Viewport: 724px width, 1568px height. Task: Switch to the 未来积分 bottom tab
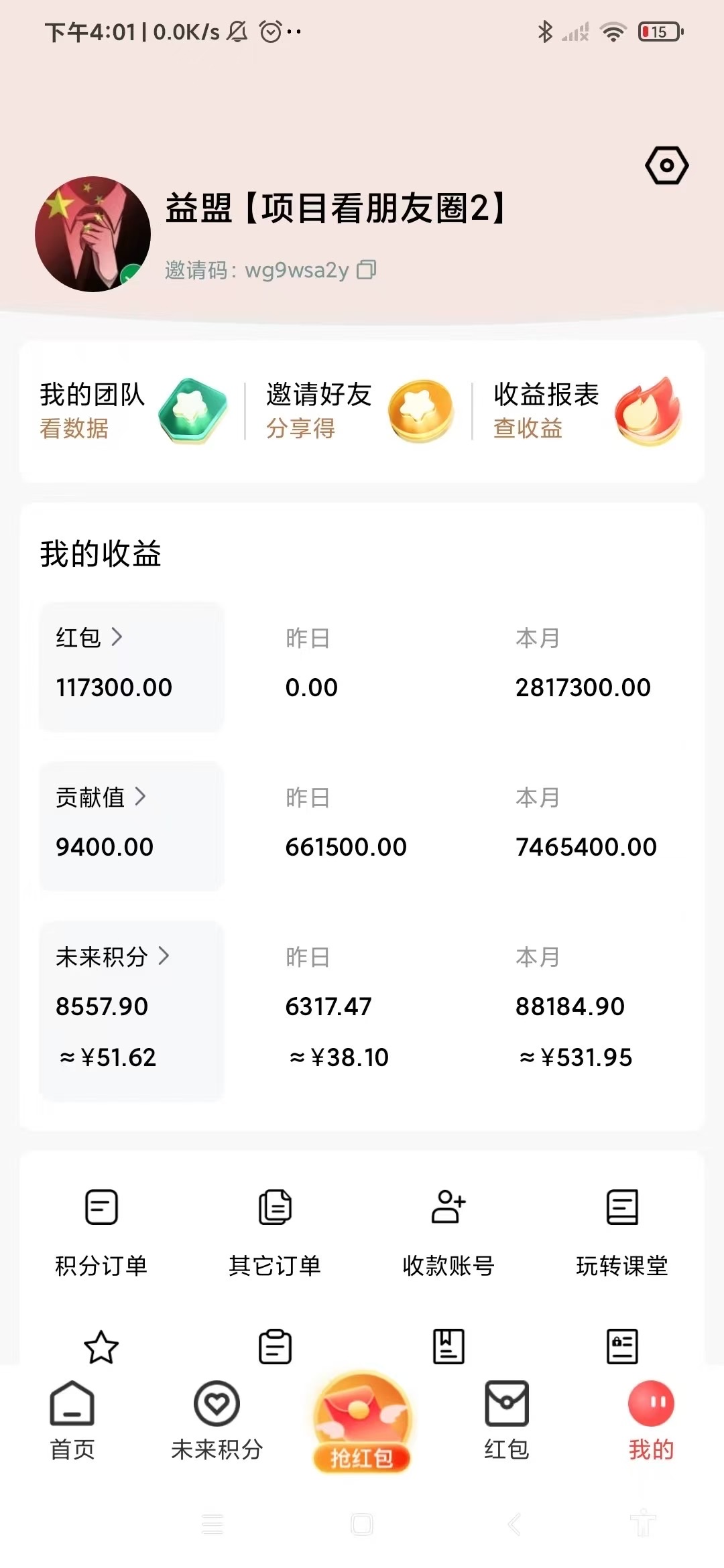tap(217, 1421)
